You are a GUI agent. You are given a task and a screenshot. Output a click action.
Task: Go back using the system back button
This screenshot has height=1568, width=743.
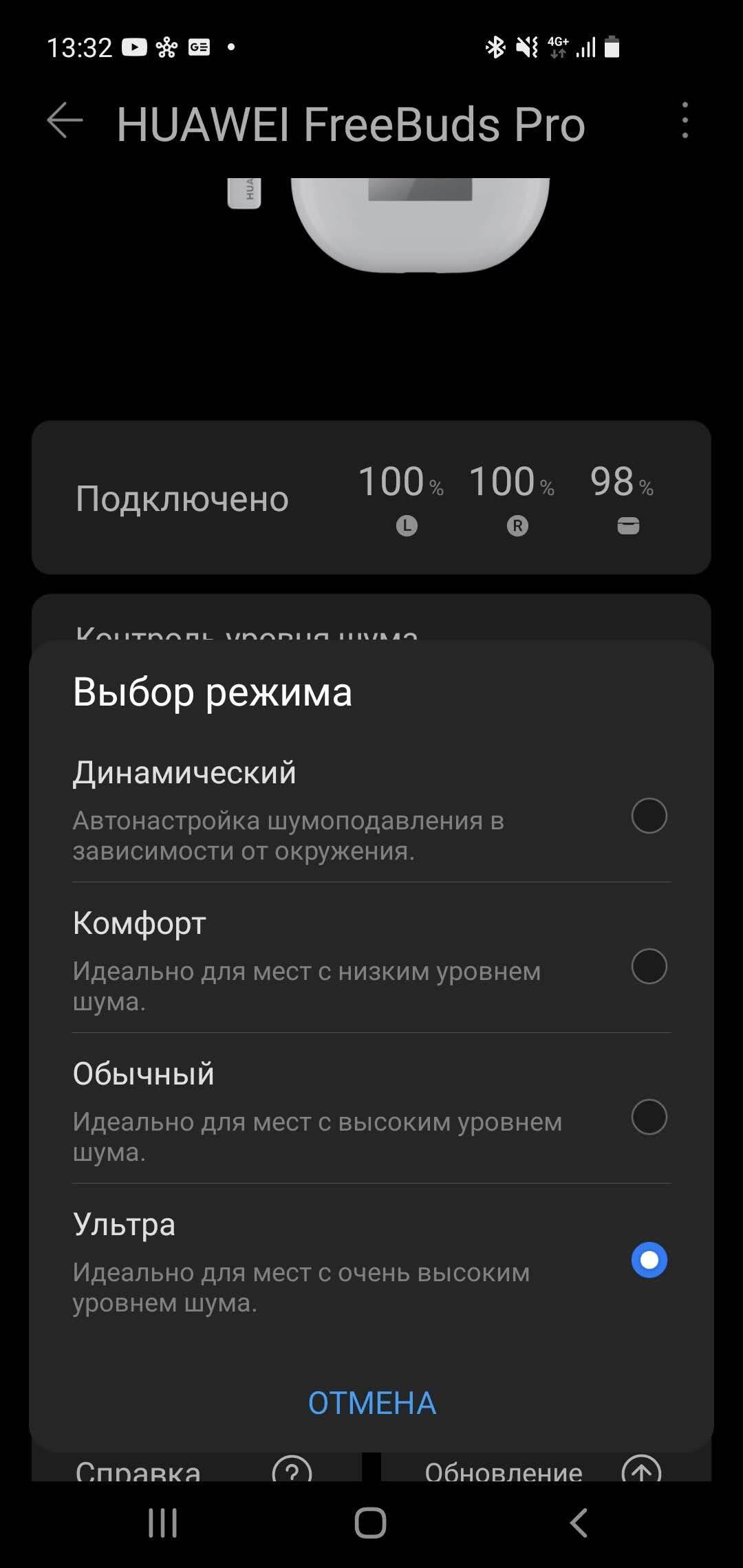click(x=579, y=1523)
